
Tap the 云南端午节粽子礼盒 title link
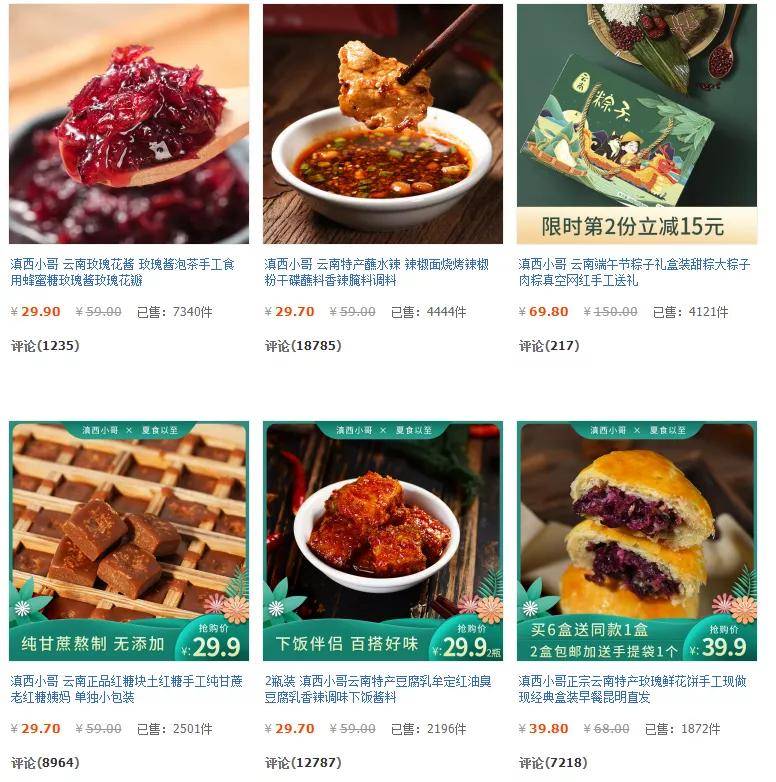(634, 272)
